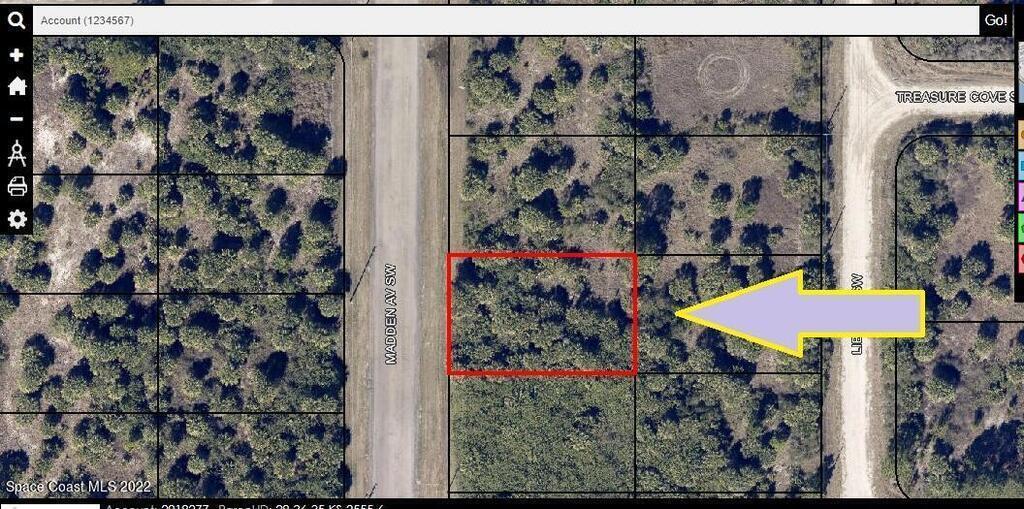Image resolution: width=1024 pixels, height=509 pixels.
Task: Tap the Go! button
Action: 996,20
